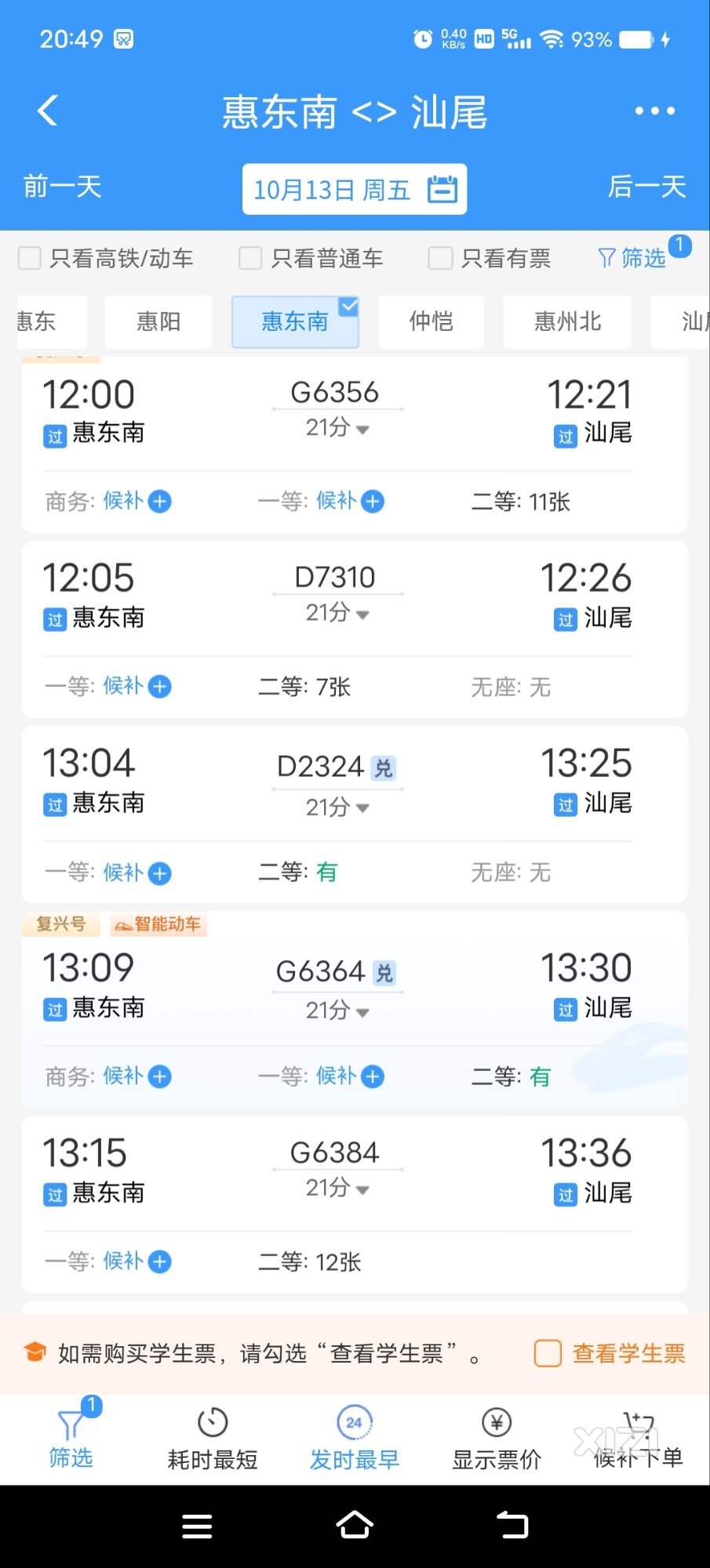710x1568 pixels.
Task: Open train G6384 departing at 13:15
Action: [355, 1204]
